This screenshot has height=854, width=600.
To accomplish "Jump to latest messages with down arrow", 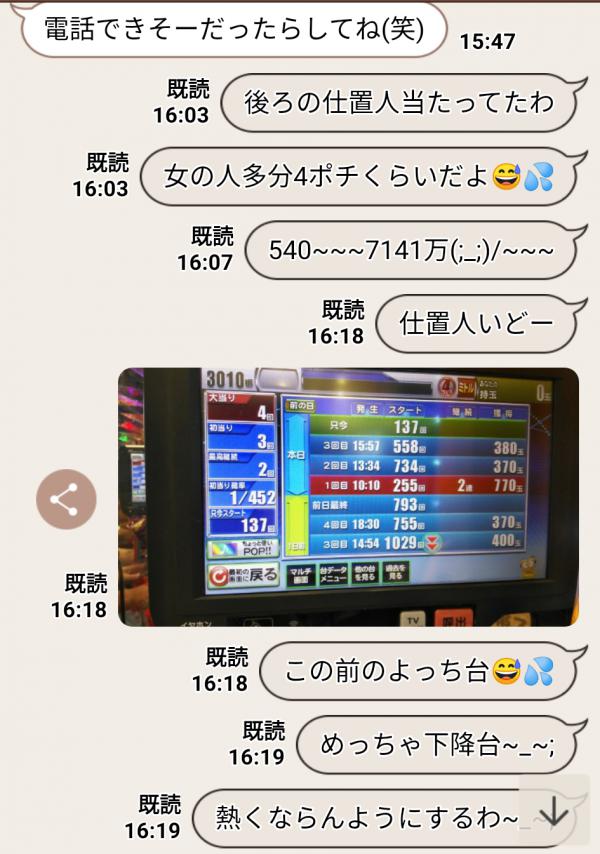I will click(x=553, y=811).
